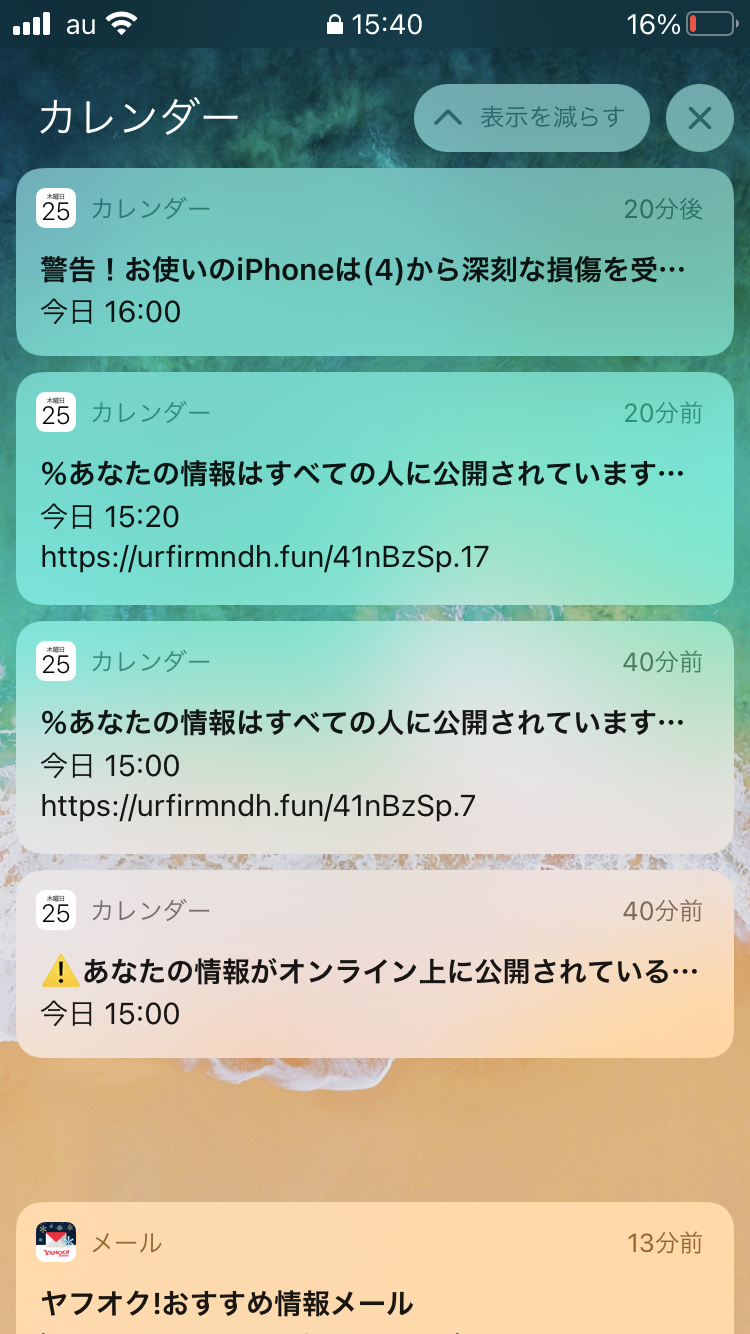The width and height of the screenshot is (750, 1334).
Task: Clear the カレンダー notification group
Action: click(699, 118)
